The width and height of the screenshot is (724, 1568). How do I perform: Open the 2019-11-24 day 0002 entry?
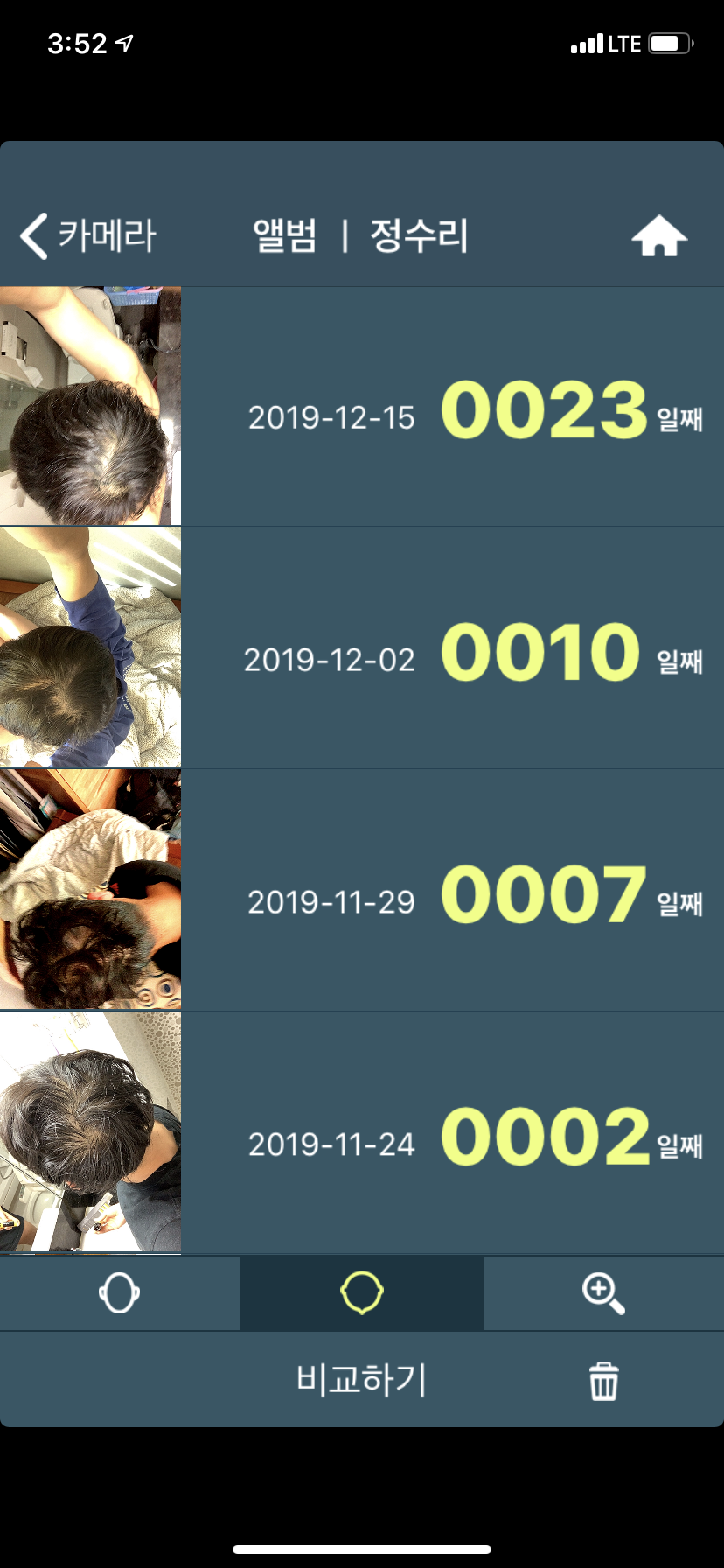[362, 1132]
